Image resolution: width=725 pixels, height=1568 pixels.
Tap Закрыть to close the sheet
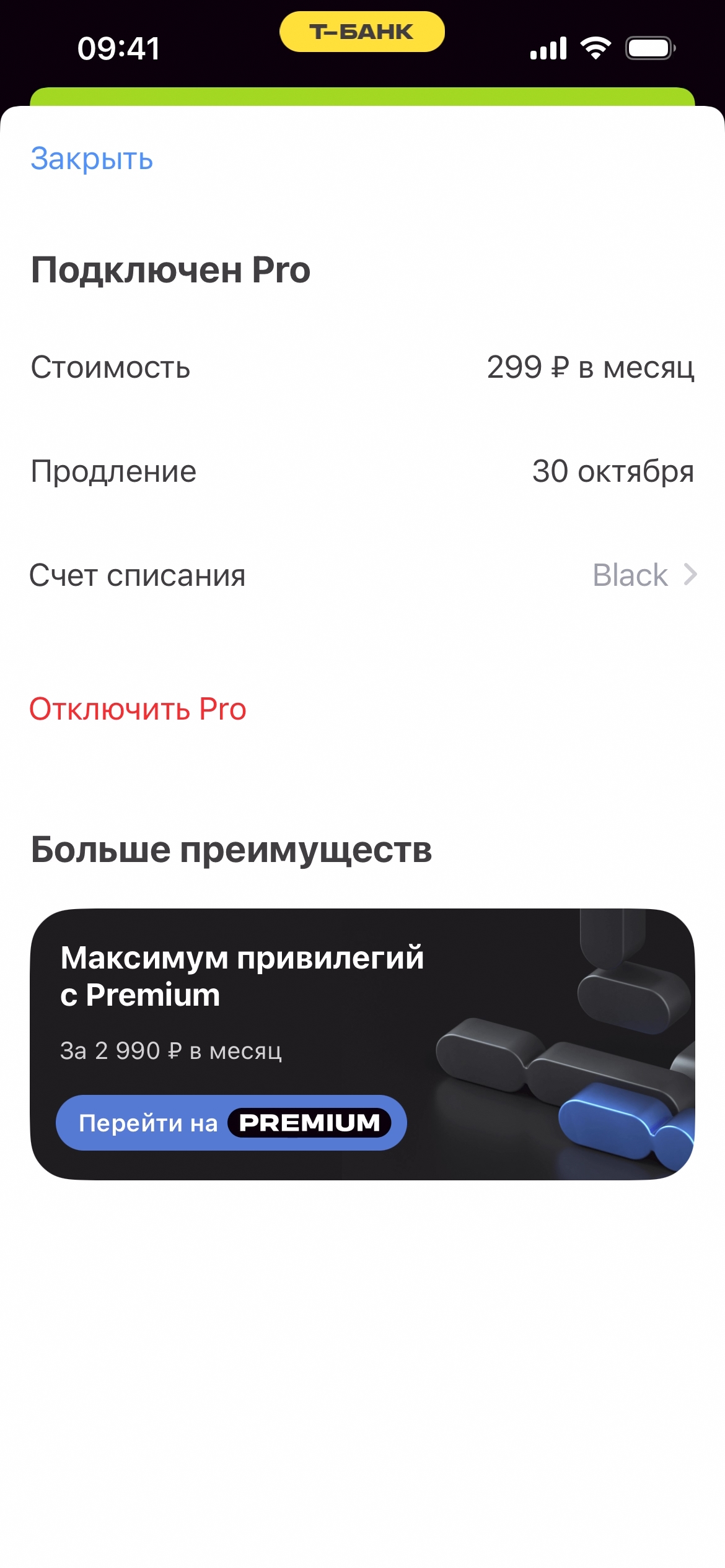tap(92, 159)
